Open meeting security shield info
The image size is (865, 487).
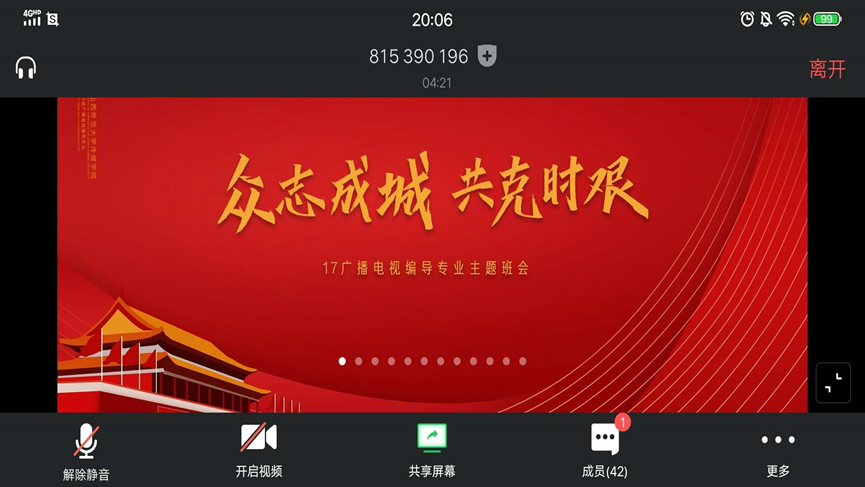coord(487,56)
